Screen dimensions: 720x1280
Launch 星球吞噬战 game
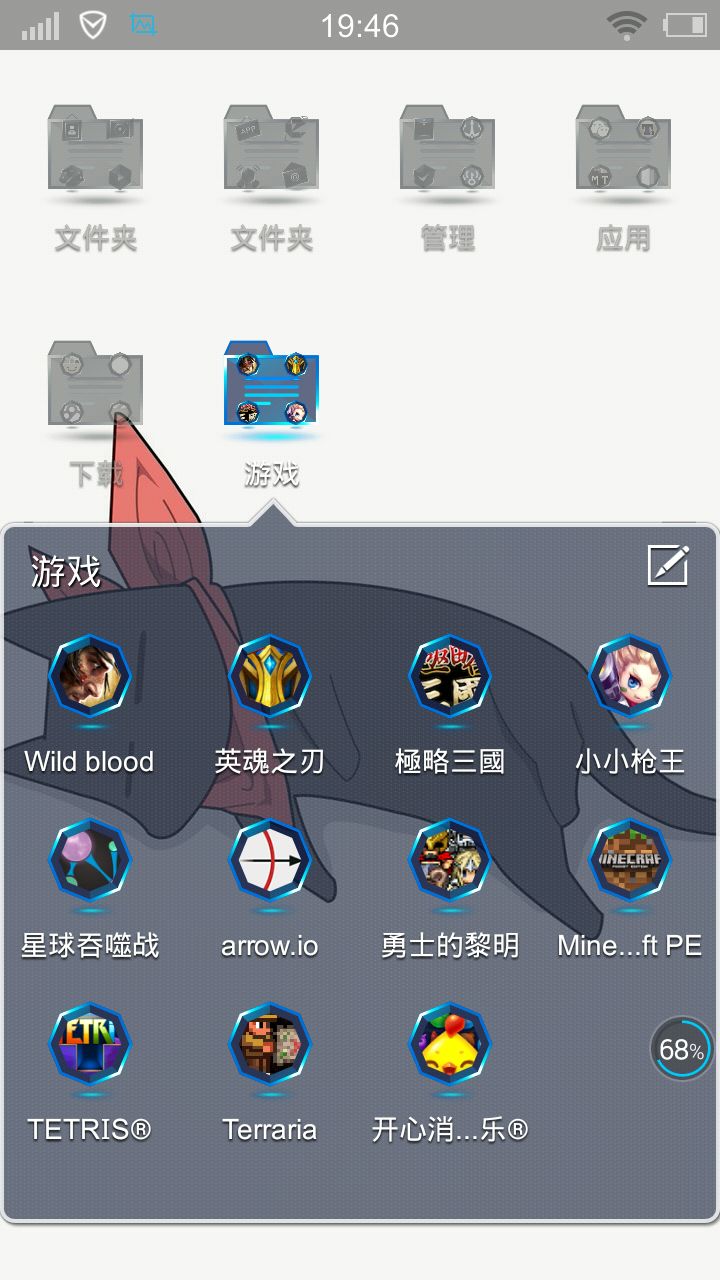[x=90, y=861]
